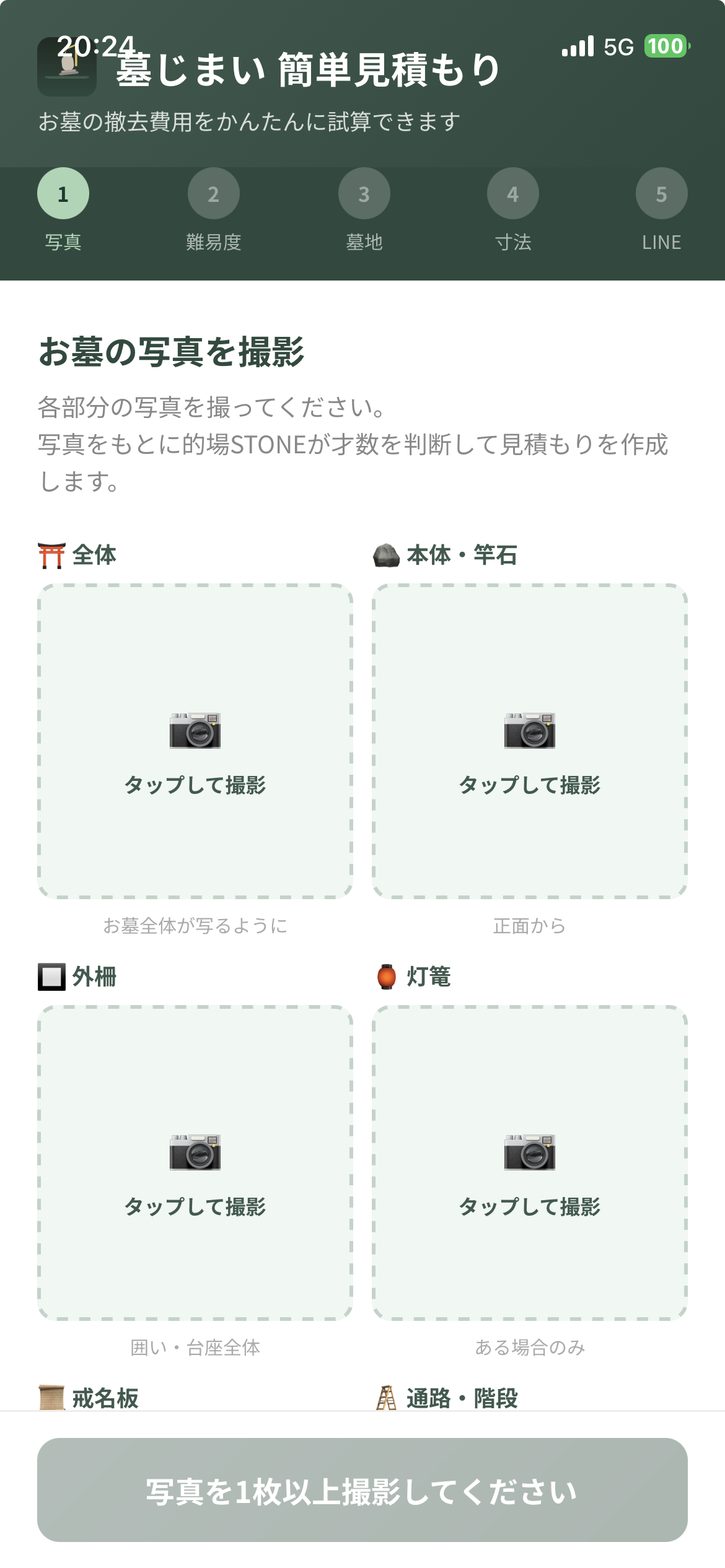Select step 2 難易度 indicator
This screenshot has height=1568, width=725.
(213, 193)
